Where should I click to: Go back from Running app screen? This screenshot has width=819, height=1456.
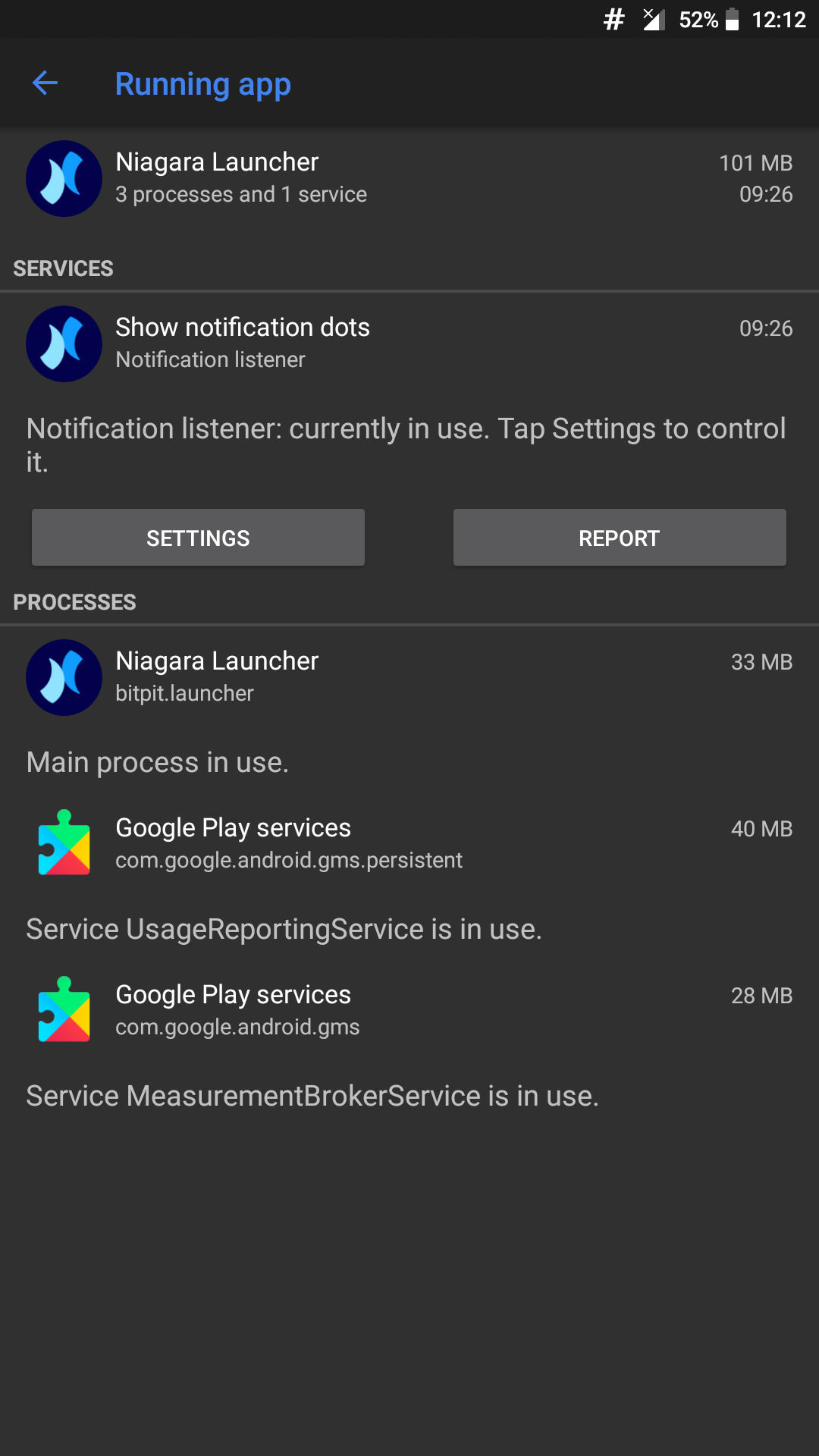45,83
